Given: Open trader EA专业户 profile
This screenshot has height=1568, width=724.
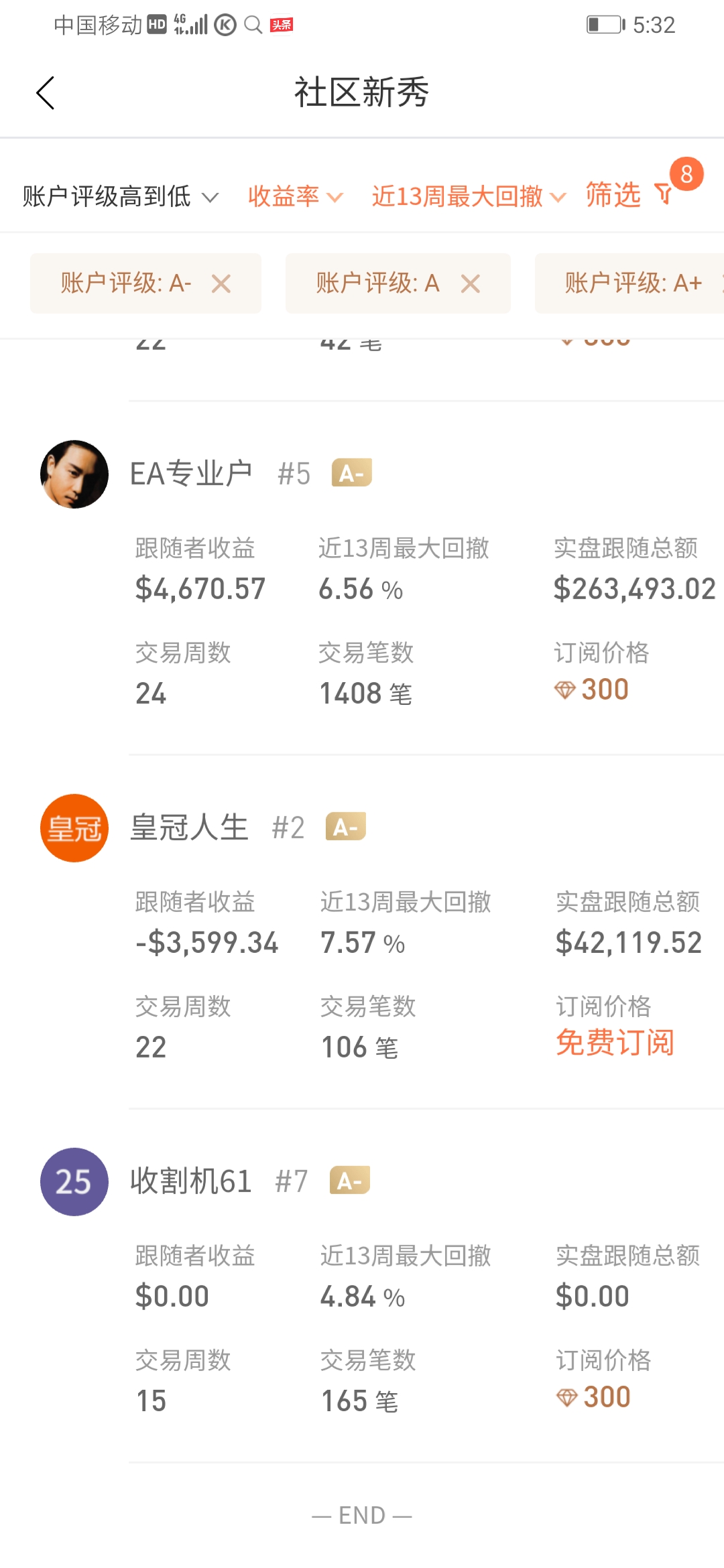Looking at the screenshot, I should coord(191,474).
